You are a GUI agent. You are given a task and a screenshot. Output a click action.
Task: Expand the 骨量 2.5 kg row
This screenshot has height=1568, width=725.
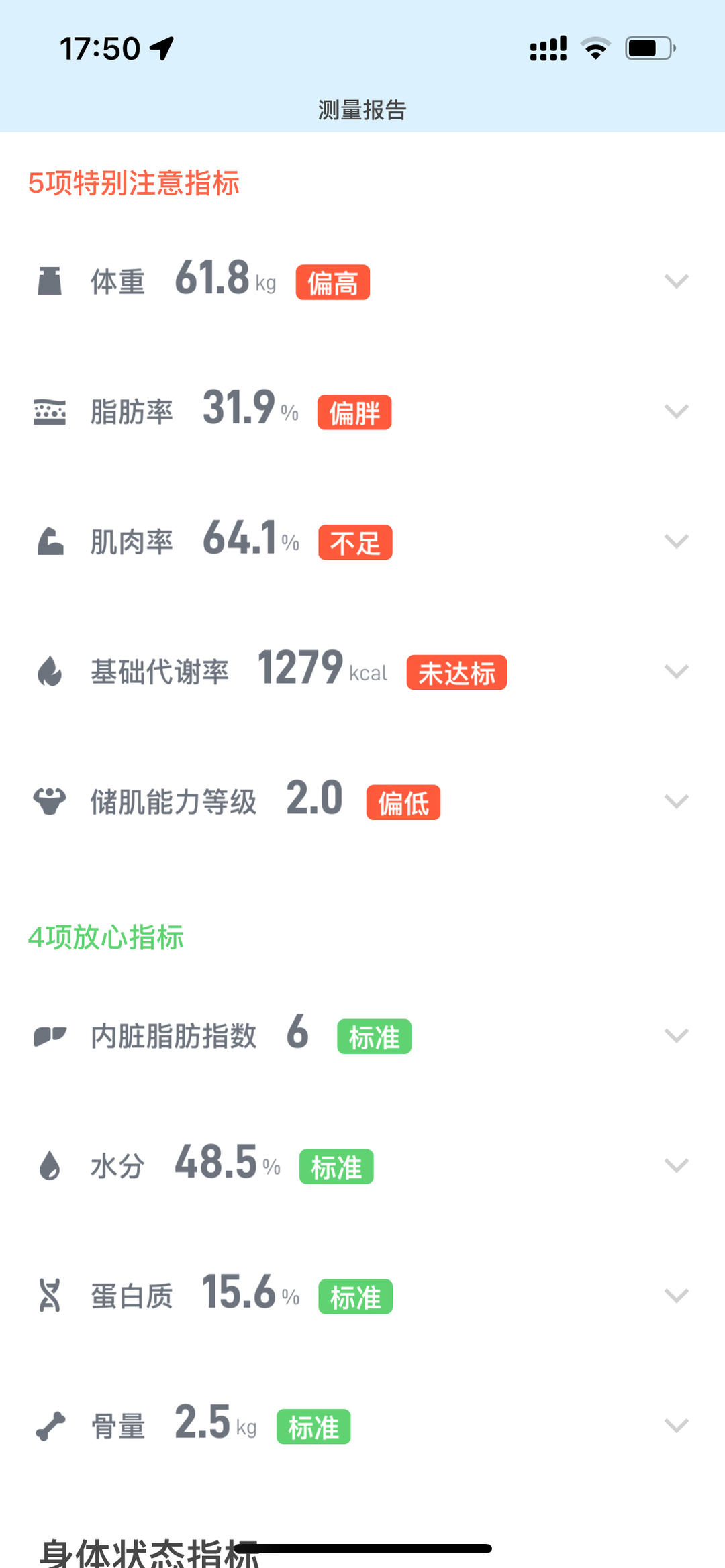coord(676,1426)
